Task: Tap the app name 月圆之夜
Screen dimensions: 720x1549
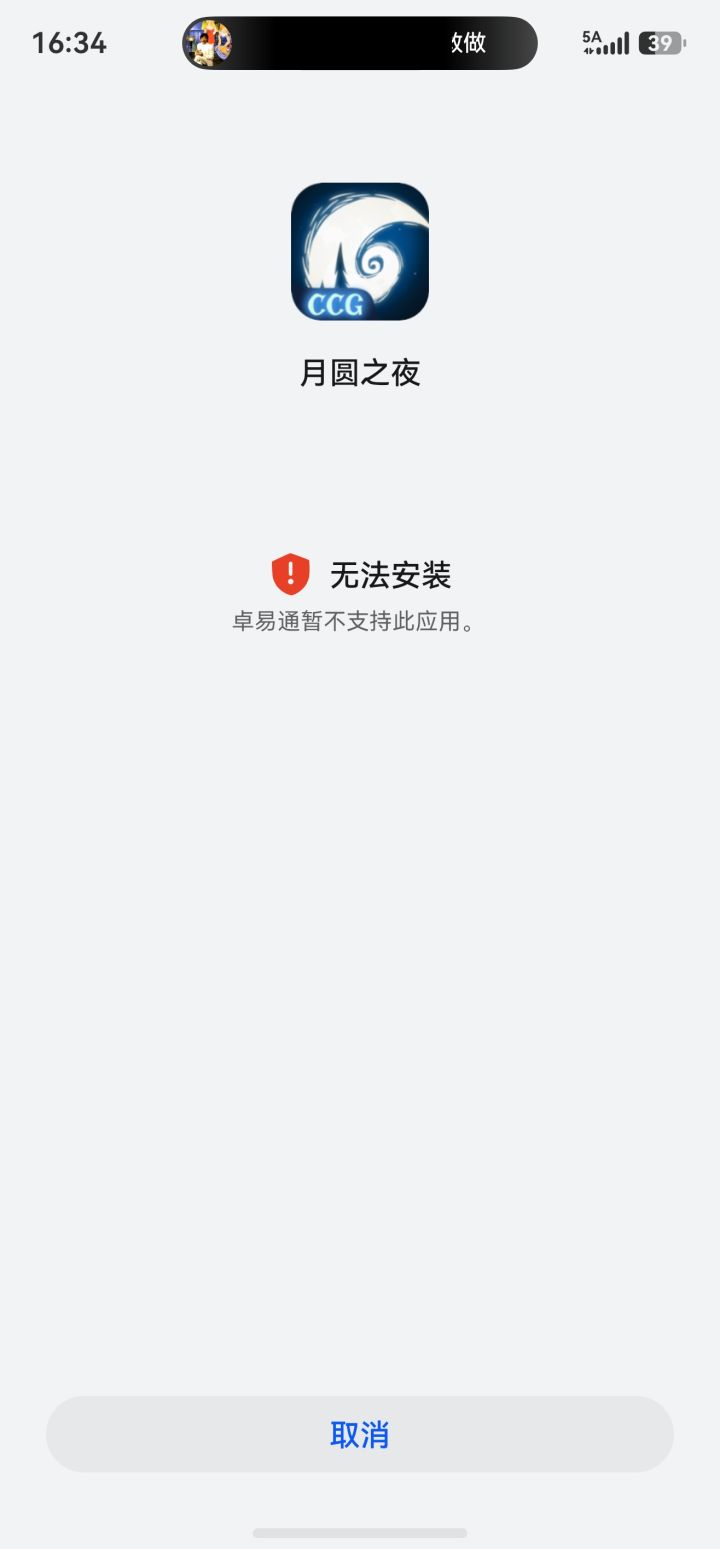Action: click(359, 371)
